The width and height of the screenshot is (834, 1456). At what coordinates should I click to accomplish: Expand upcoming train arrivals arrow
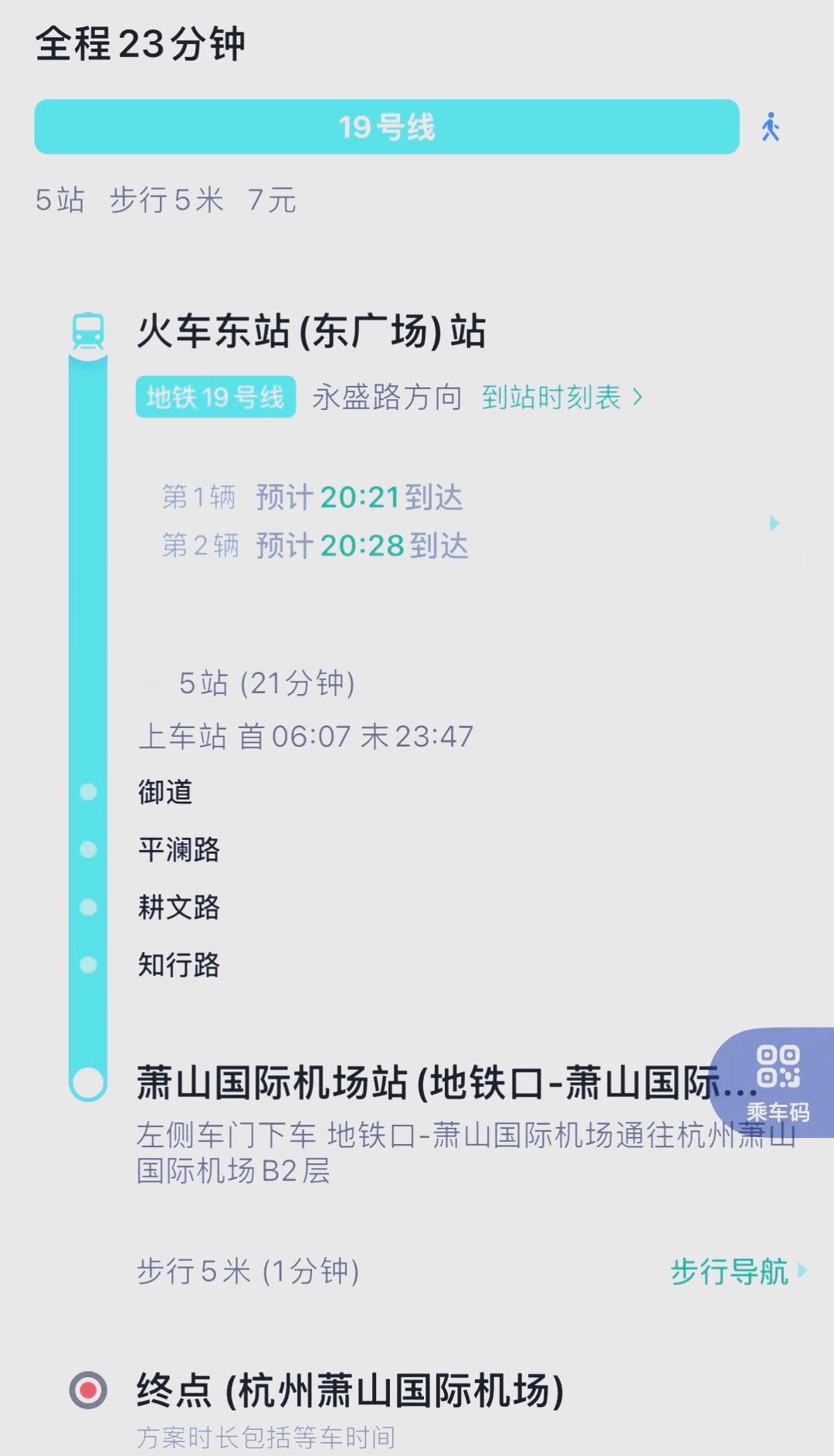click(x=774, y=523)
